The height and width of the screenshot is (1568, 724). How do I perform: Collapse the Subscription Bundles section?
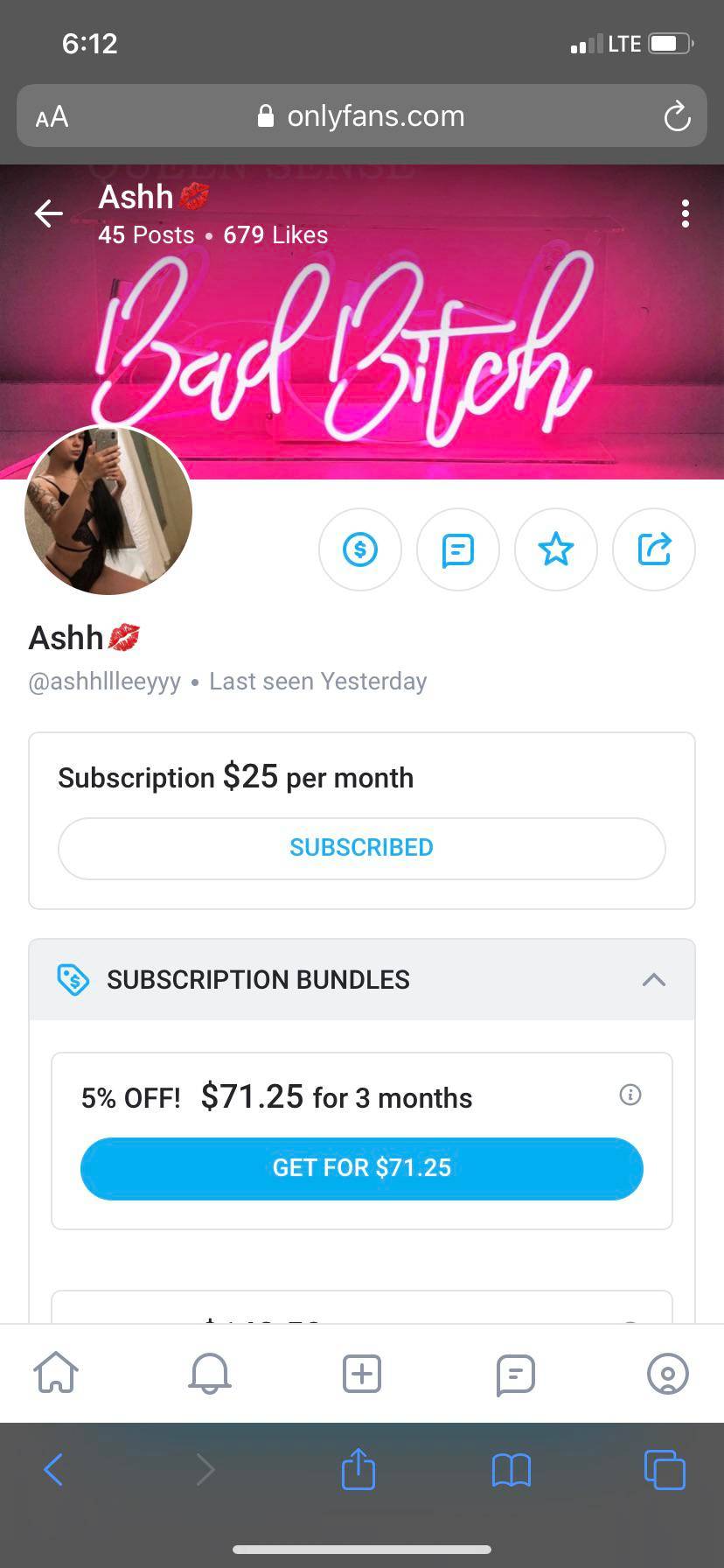point(653,980)
